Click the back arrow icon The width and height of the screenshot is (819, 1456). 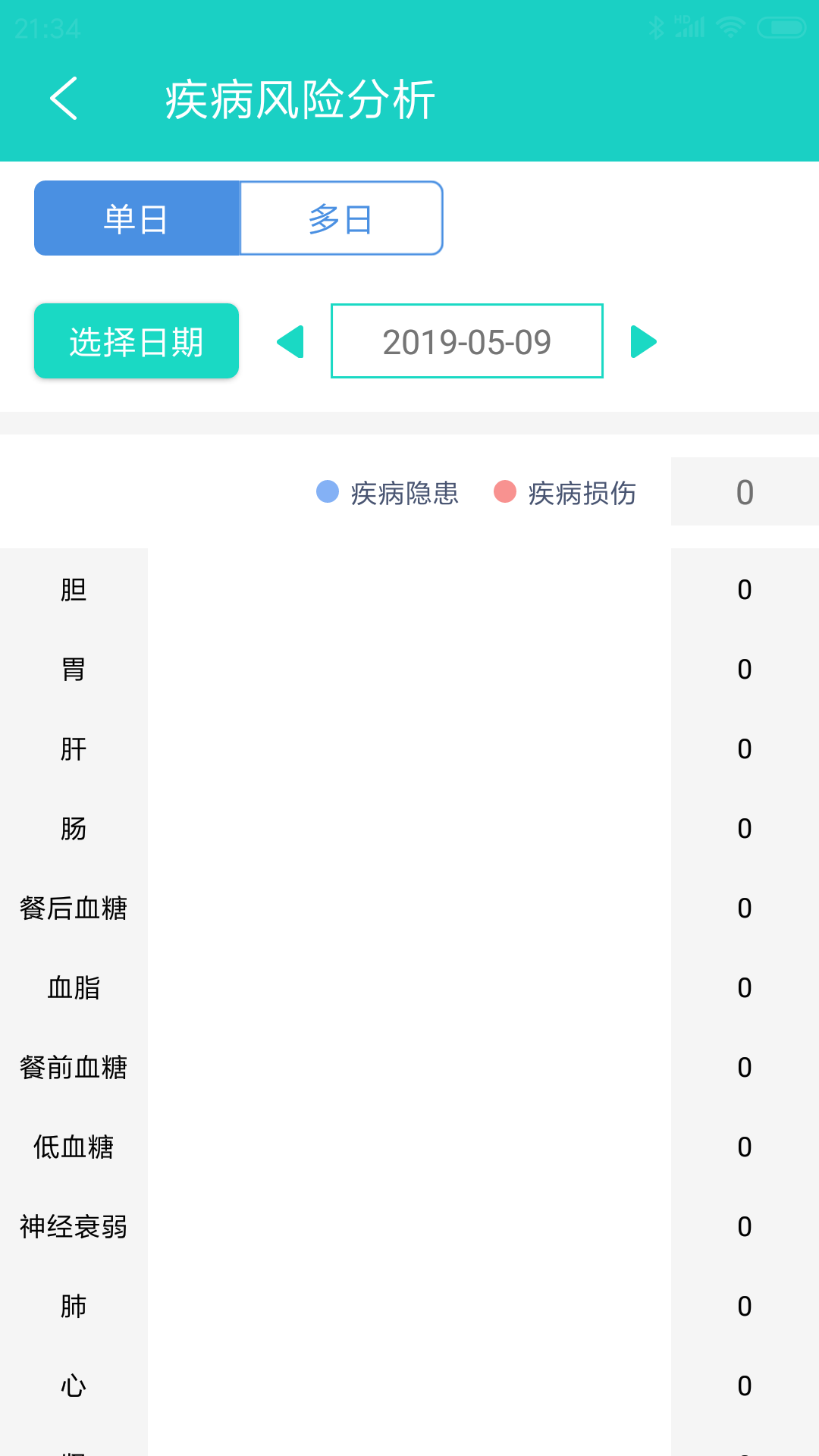(x=64, y=99)
